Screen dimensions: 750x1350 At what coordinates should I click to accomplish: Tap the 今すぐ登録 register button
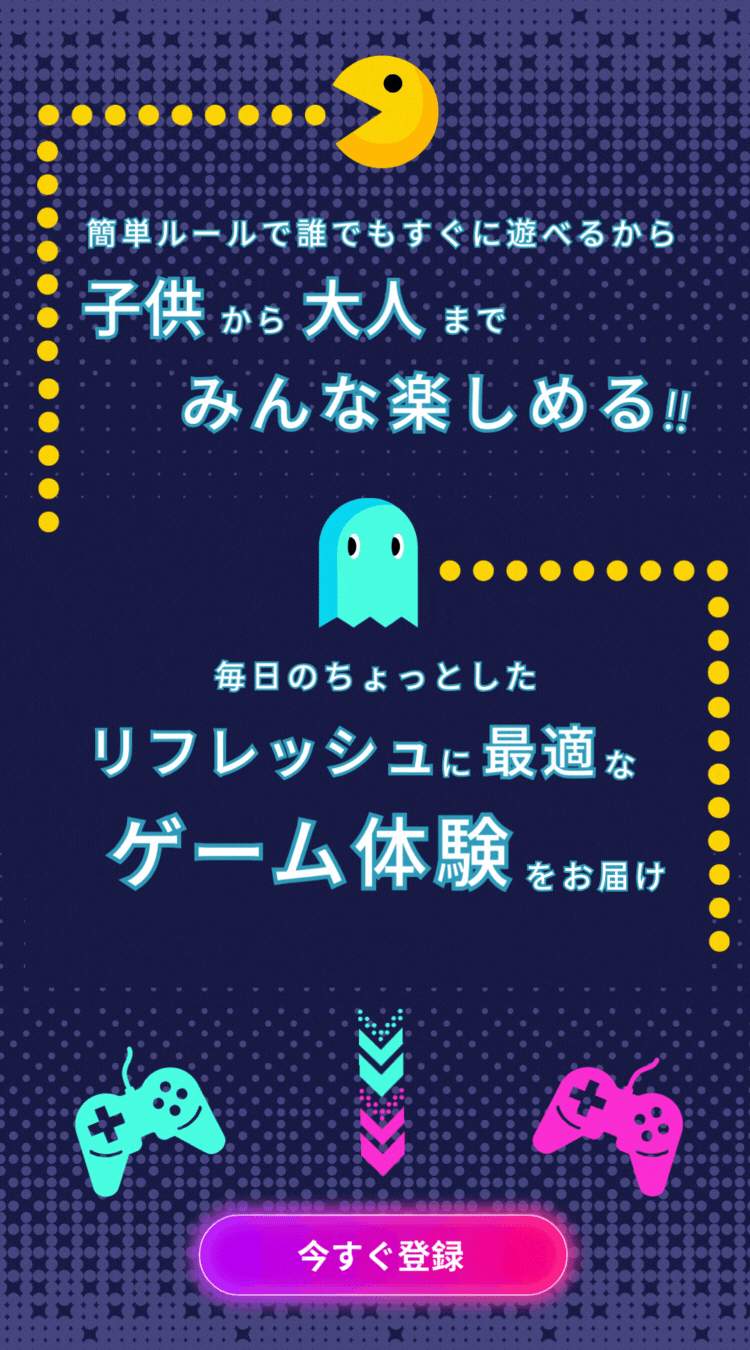pos(383,1255)
